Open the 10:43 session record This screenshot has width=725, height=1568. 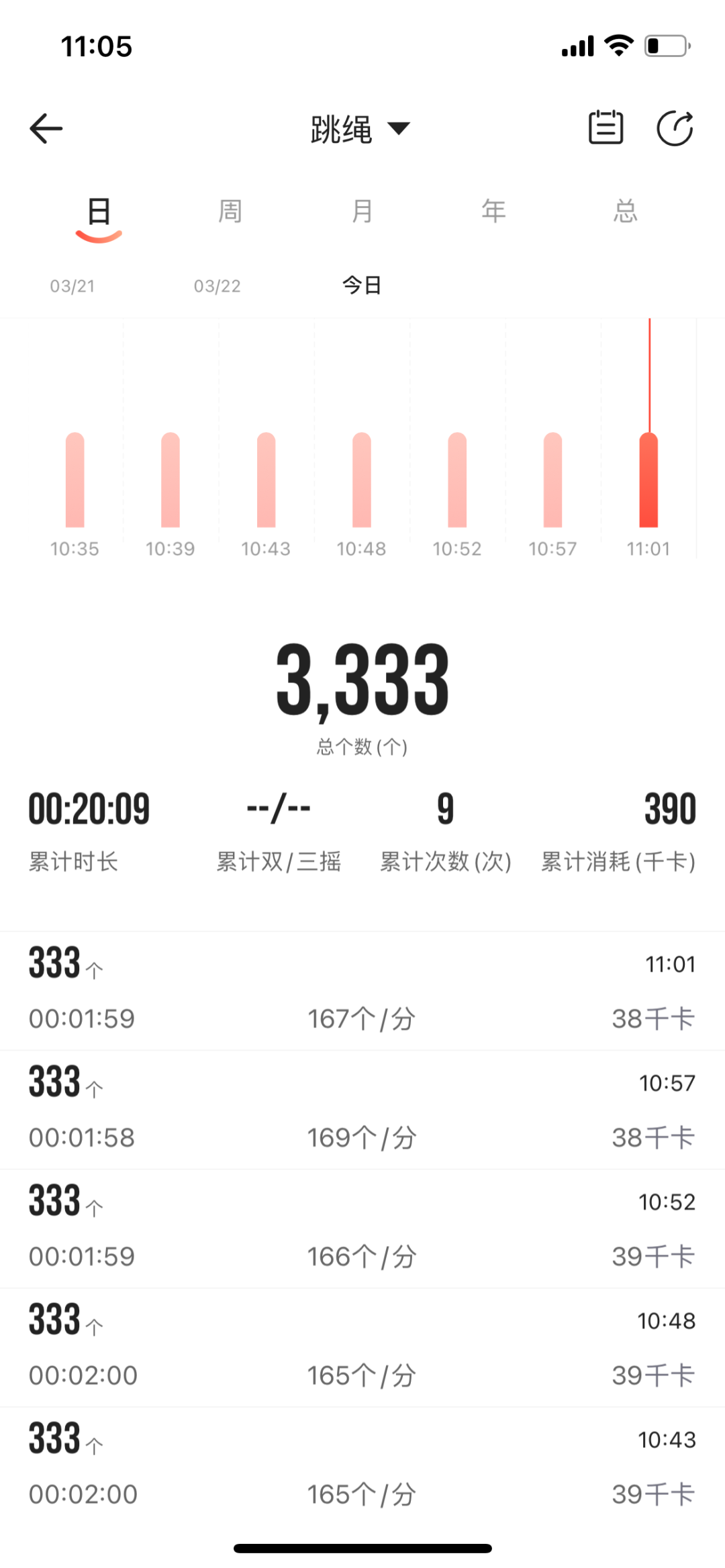362,1466
